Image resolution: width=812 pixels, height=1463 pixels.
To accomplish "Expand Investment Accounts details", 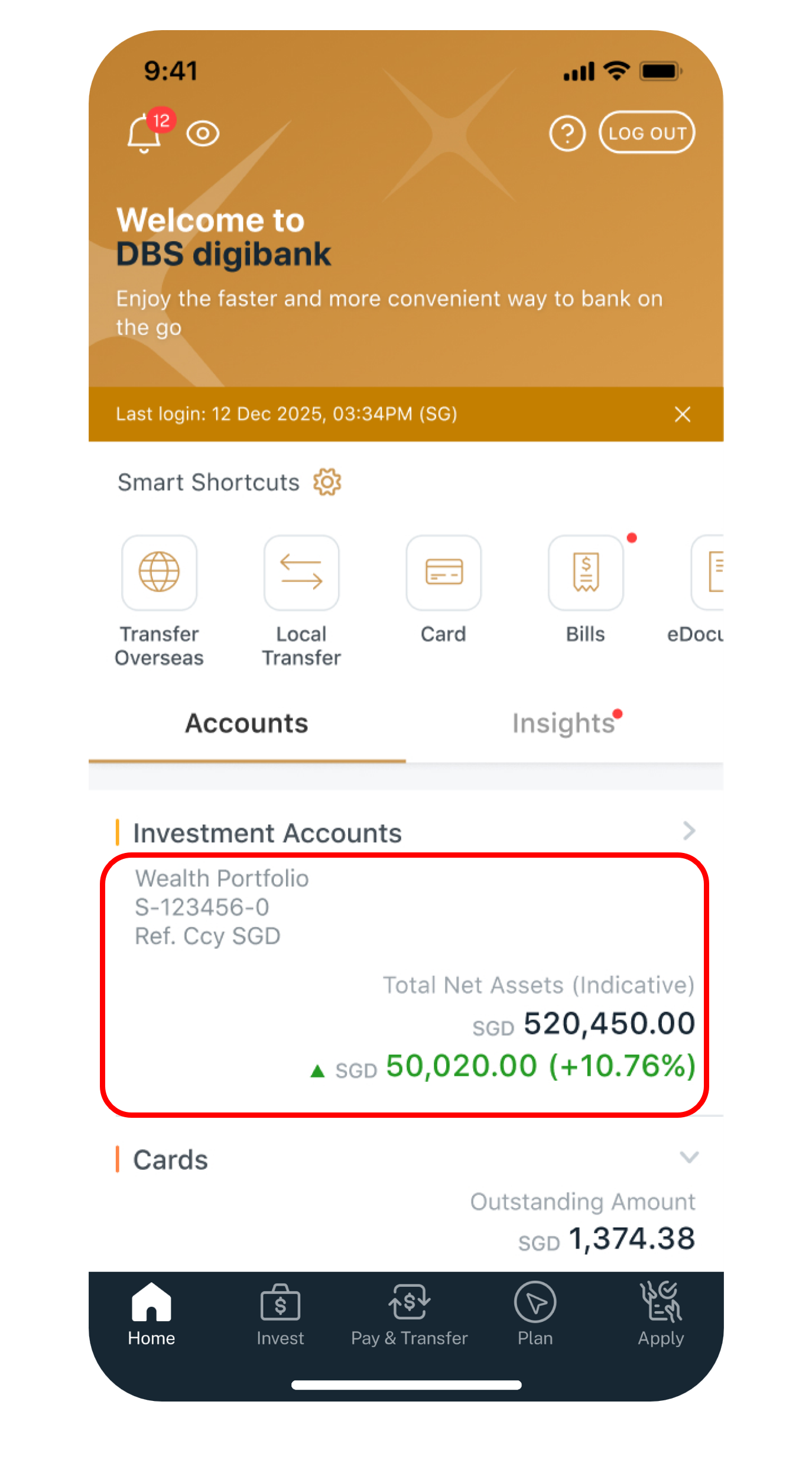I will (x=688, y=832).
